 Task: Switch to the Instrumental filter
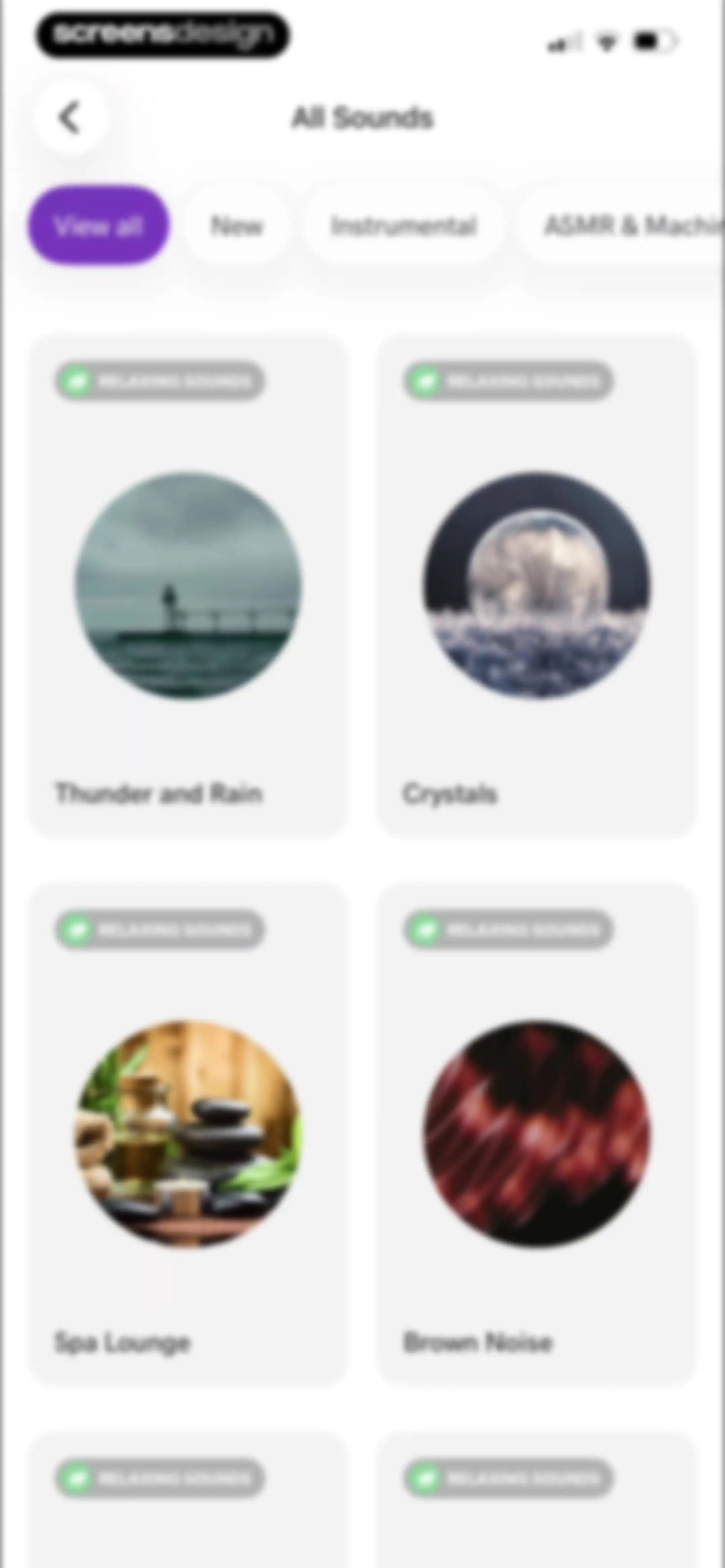pyautogui.click(x=403, y=226)
